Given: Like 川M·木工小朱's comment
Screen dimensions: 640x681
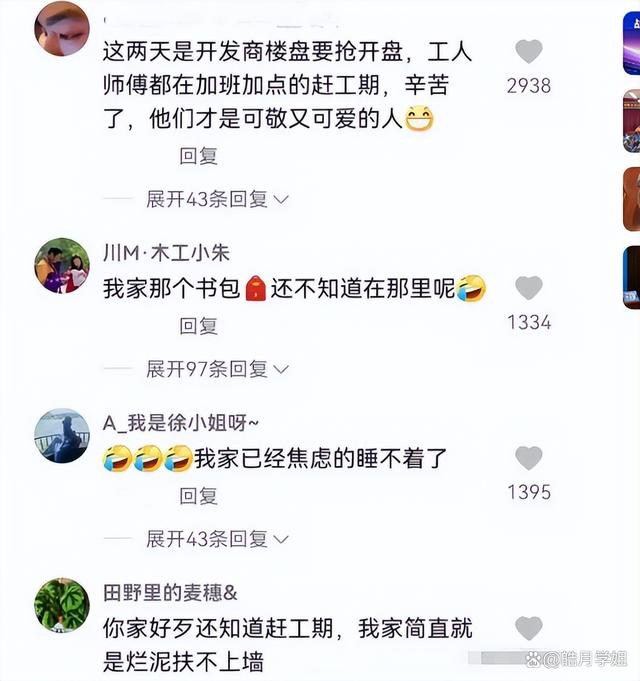Looking at the screenshot, I should point(528,289).
